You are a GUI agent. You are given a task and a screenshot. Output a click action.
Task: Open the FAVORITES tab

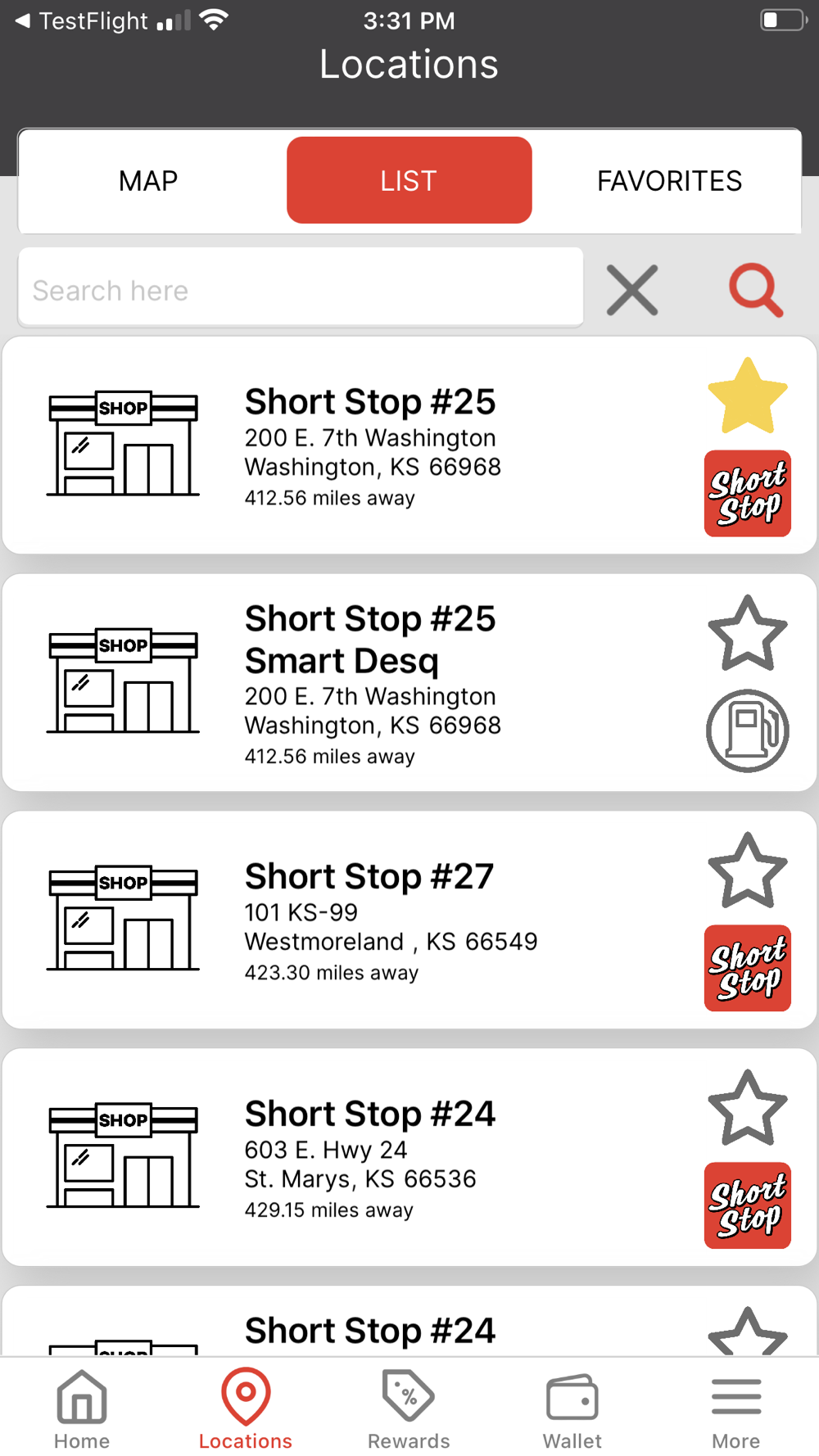tap(669, 180)
